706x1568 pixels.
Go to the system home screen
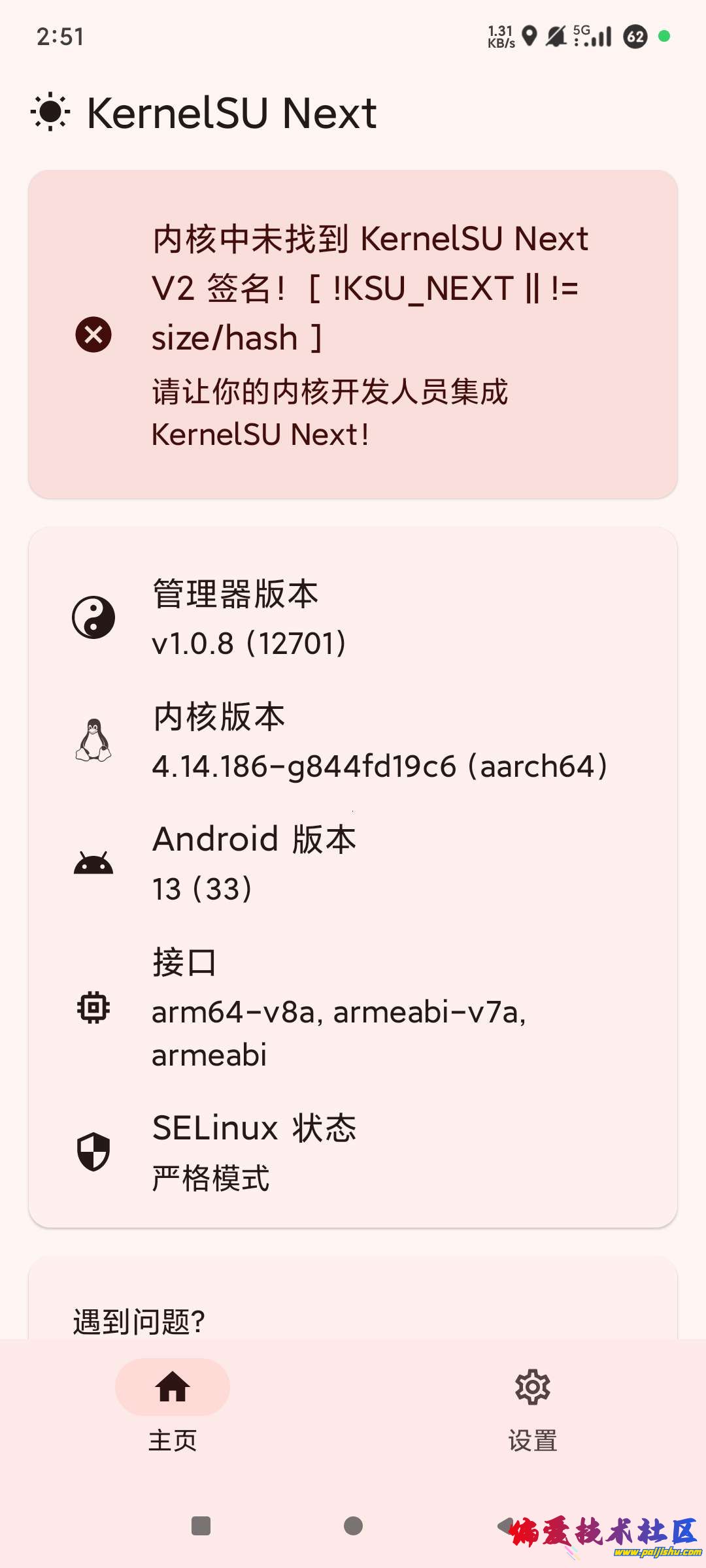353,1526
